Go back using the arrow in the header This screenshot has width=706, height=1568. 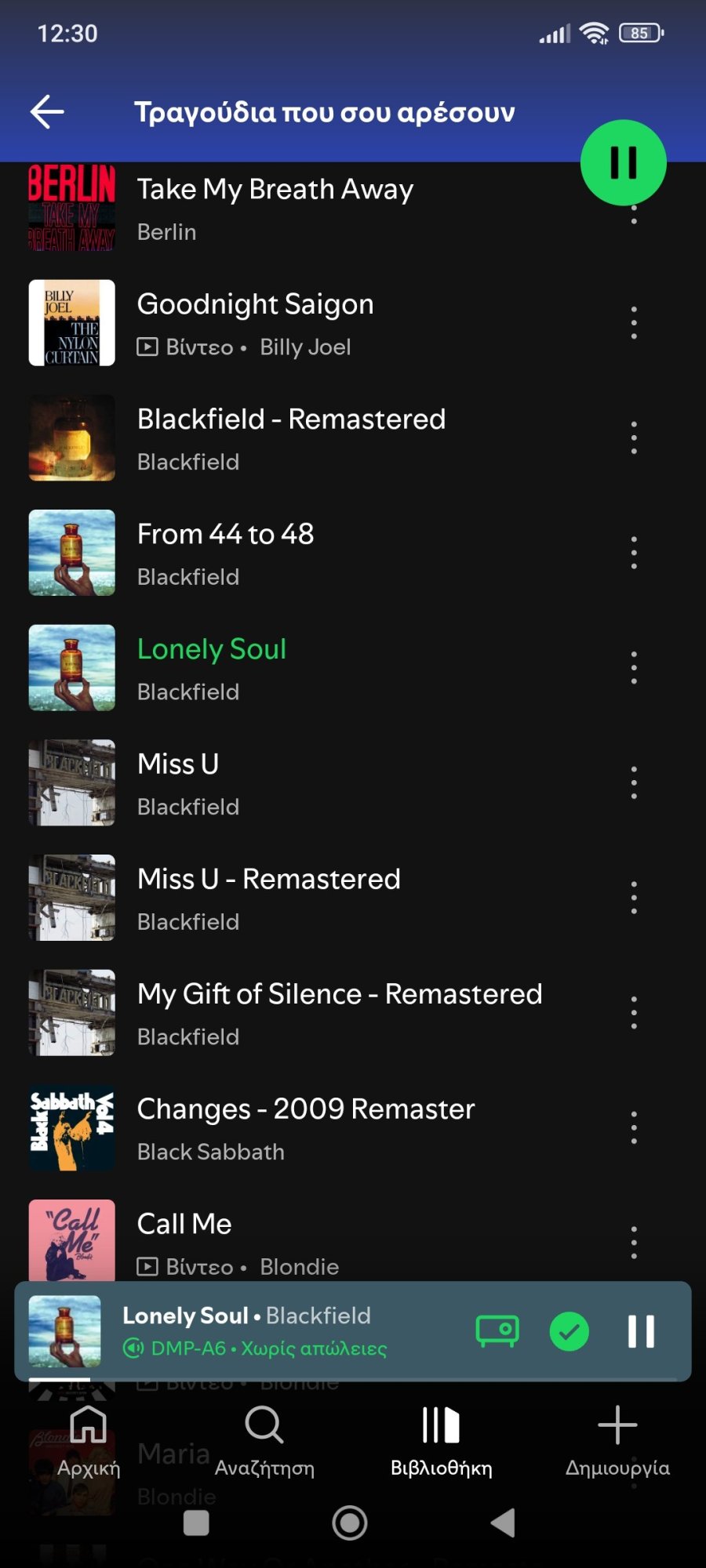pyautogui.click(x=47, y=111)
